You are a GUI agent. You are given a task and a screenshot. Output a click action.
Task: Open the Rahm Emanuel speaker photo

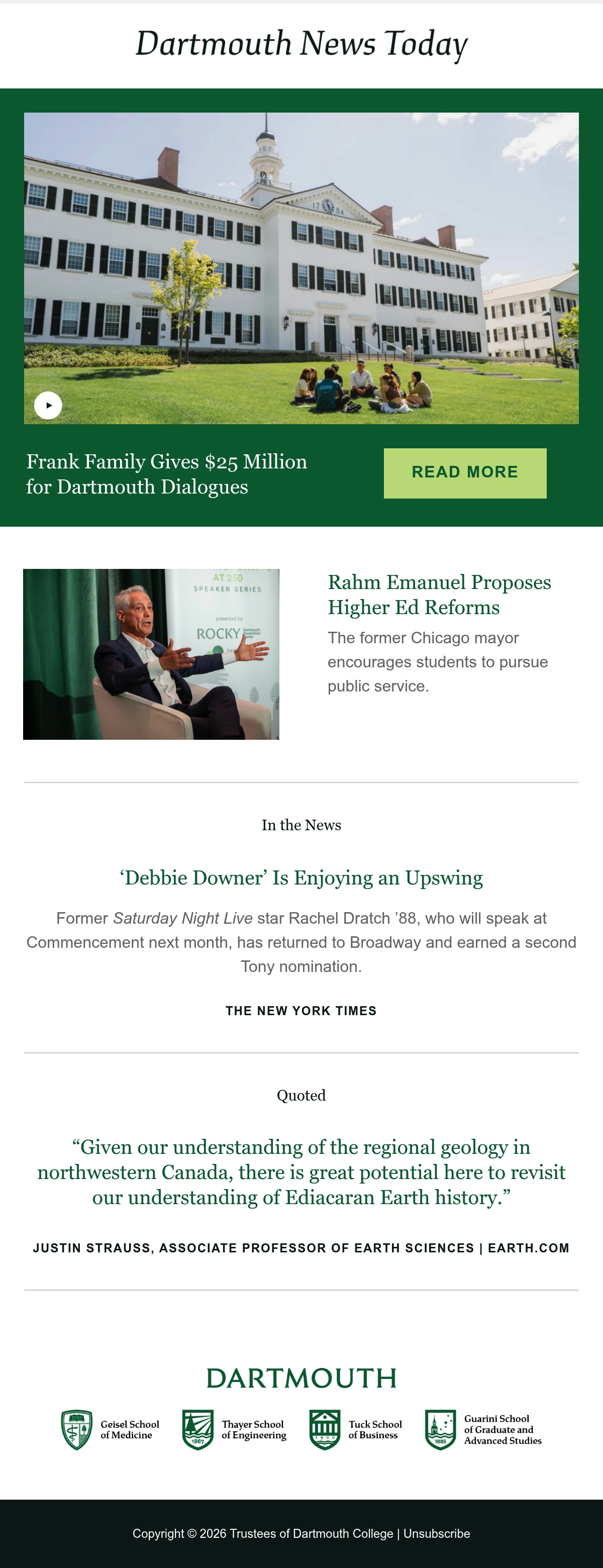pos(151,654)
